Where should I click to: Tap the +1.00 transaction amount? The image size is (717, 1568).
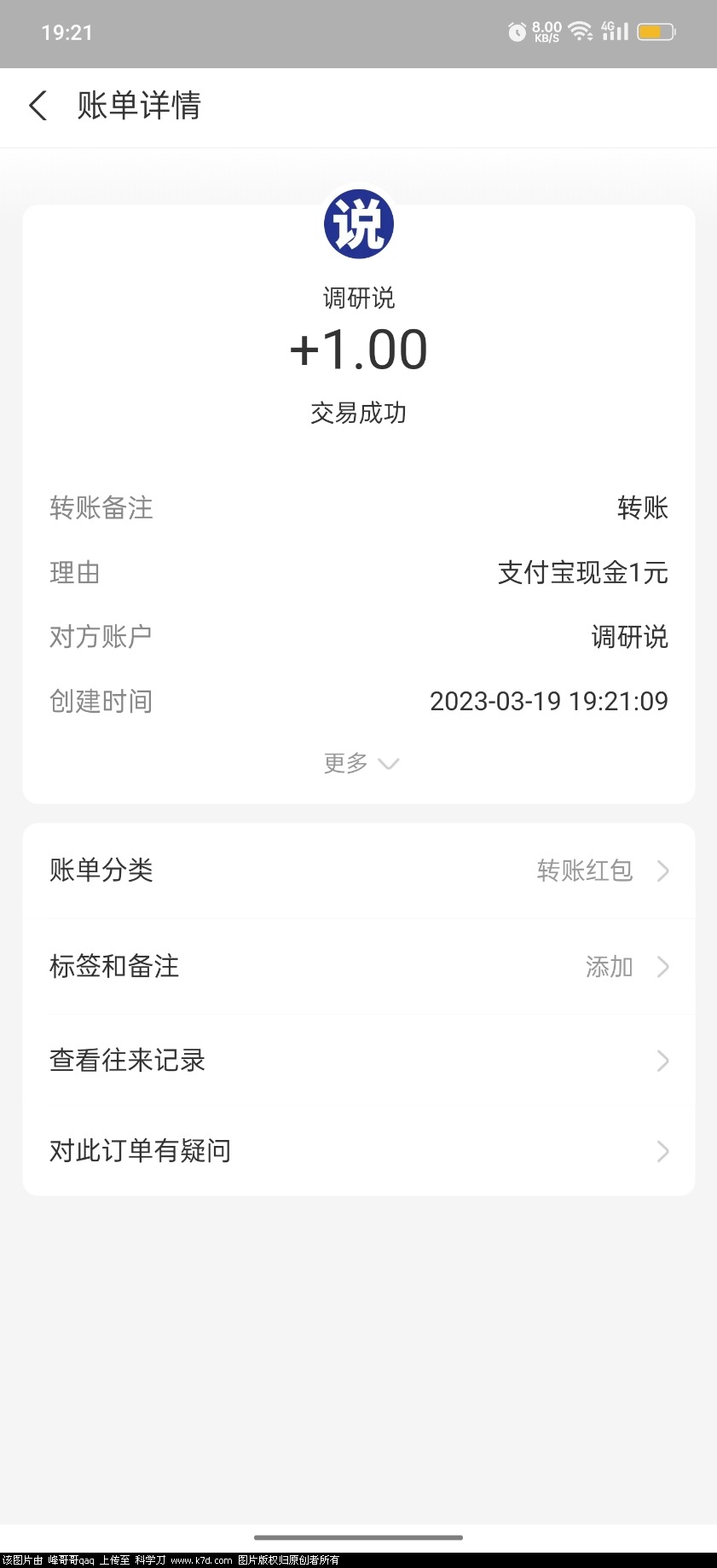pyautogui.click(x=359, y=350)
